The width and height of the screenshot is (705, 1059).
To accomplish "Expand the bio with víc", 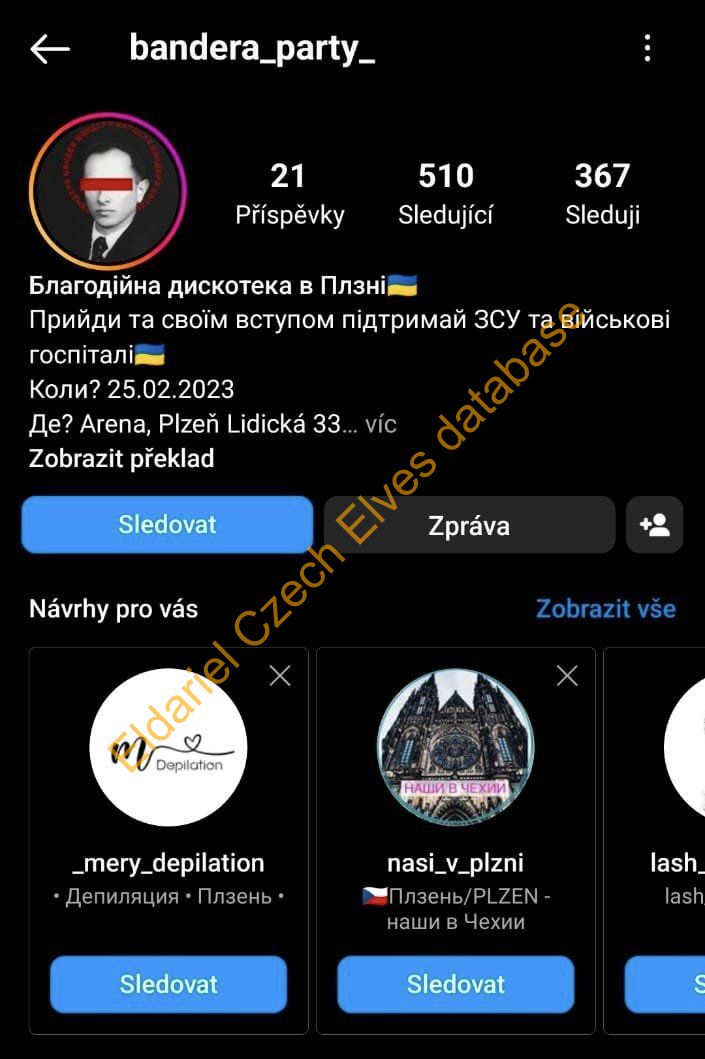I will pyautogui.click(x=380, y=424).
